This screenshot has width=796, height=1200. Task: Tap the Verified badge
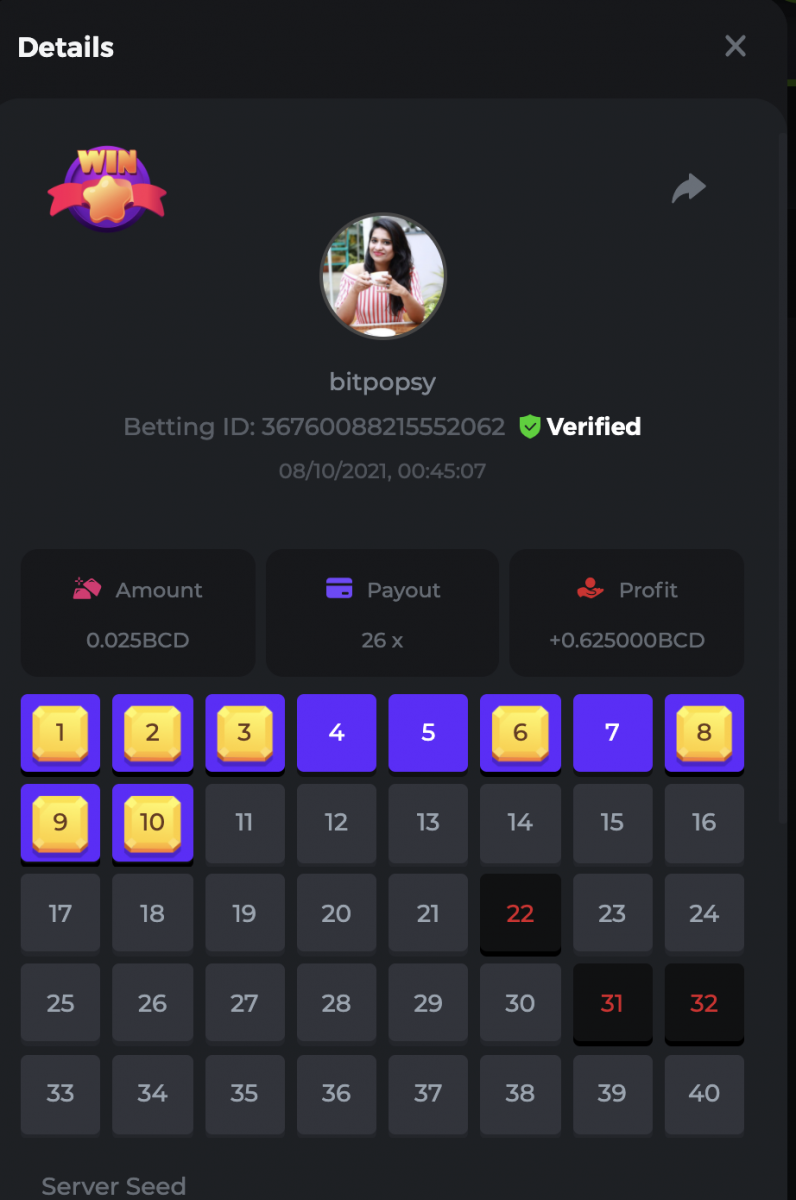pos(580,427)
